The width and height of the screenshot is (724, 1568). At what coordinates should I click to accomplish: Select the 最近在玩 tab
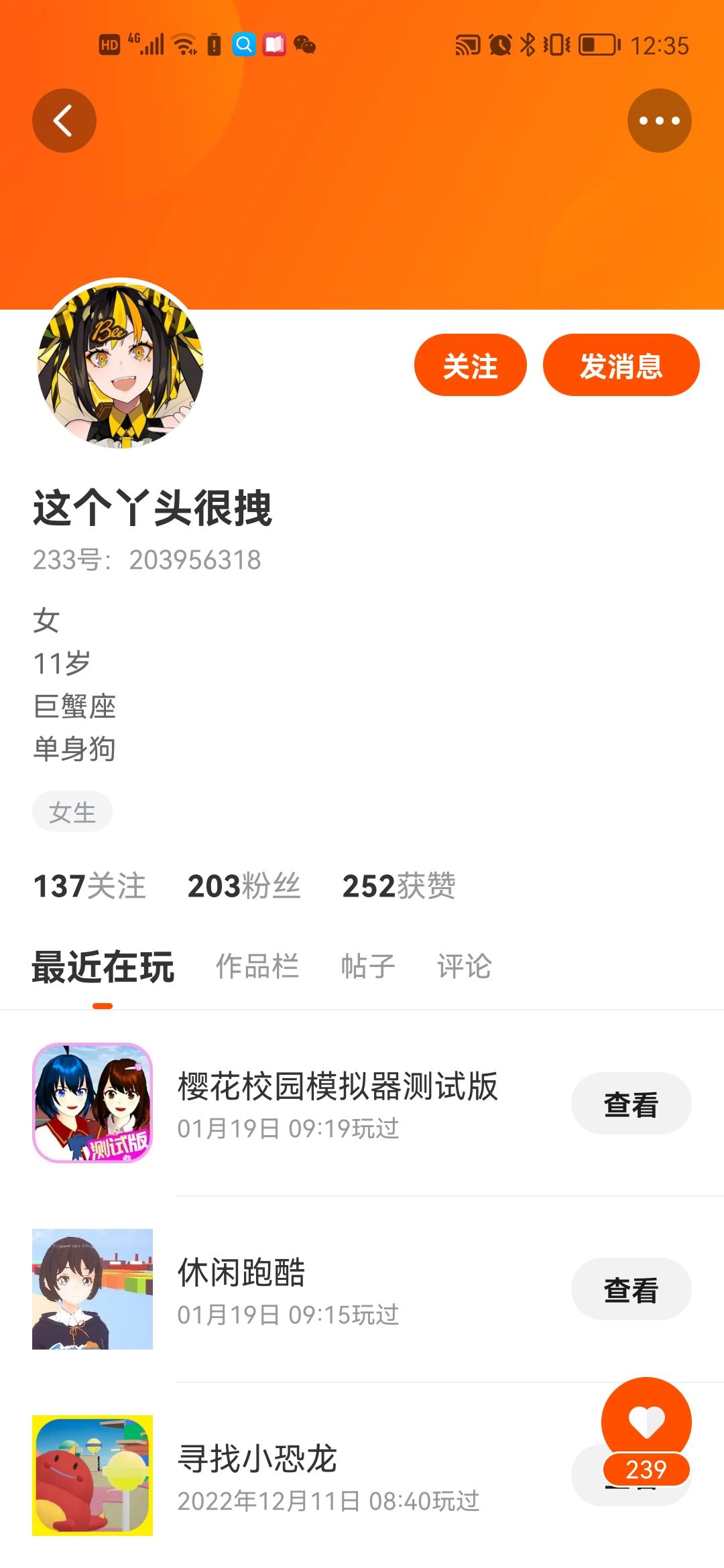click(103, 966)
